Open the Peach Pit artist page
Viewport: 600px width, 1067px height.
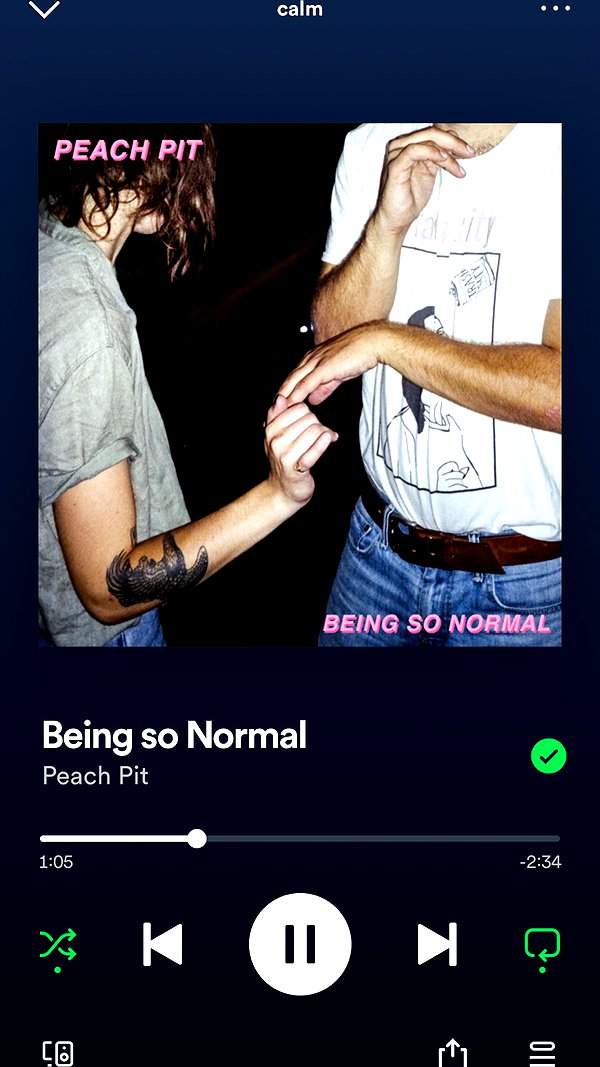[x=95, y=776]
